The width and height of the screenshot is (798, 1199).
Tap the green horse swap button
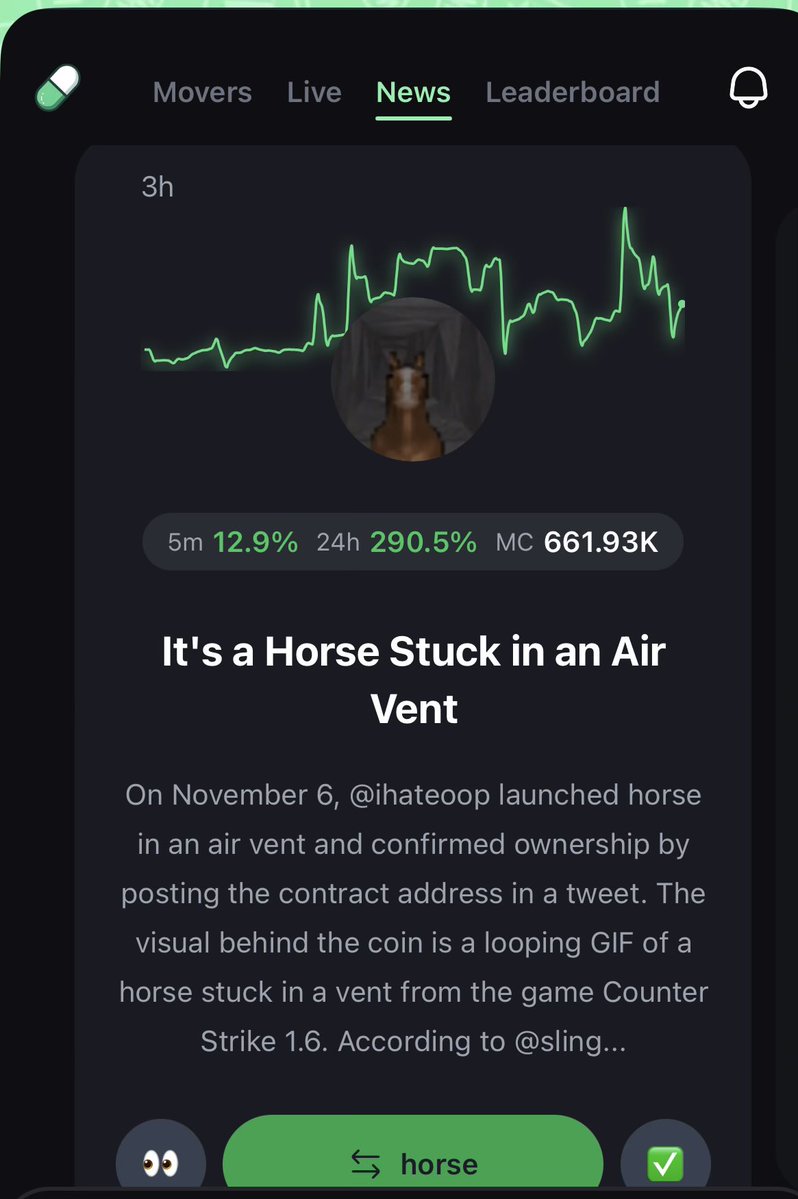[x=413, y=1162]
